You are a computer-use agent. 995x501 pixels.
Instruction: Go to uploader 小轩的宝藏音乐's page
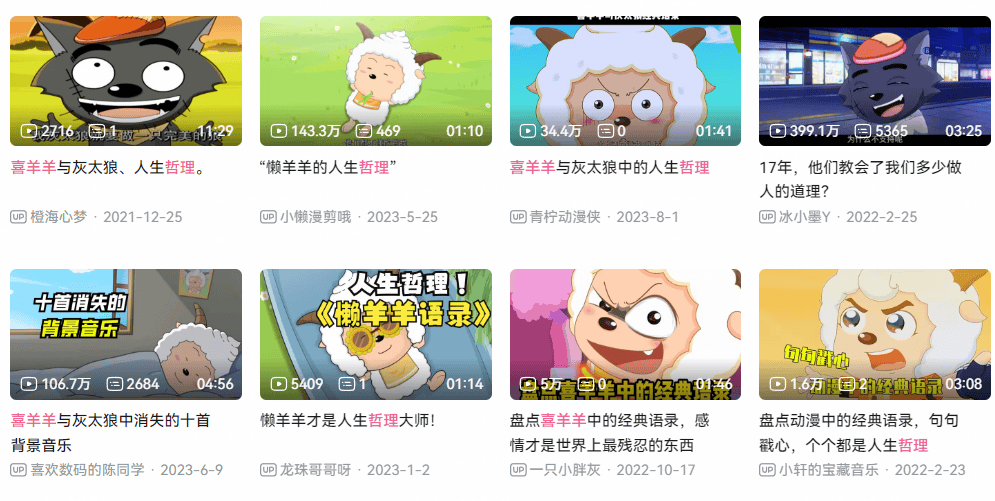(829, 470)
